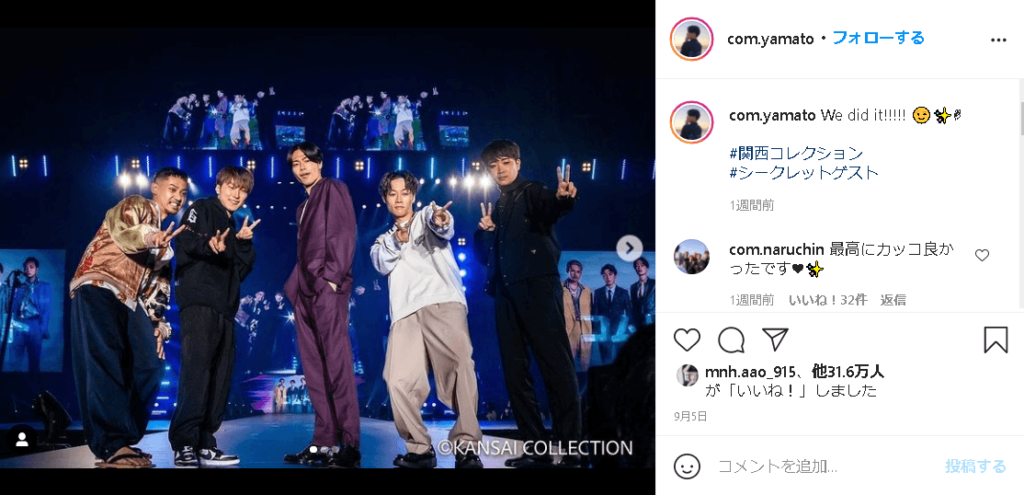The height and width of the screenshot is (495, 1024).
Task: Open com.naruchin's profile avatar
Action: [x=691, y=257]
